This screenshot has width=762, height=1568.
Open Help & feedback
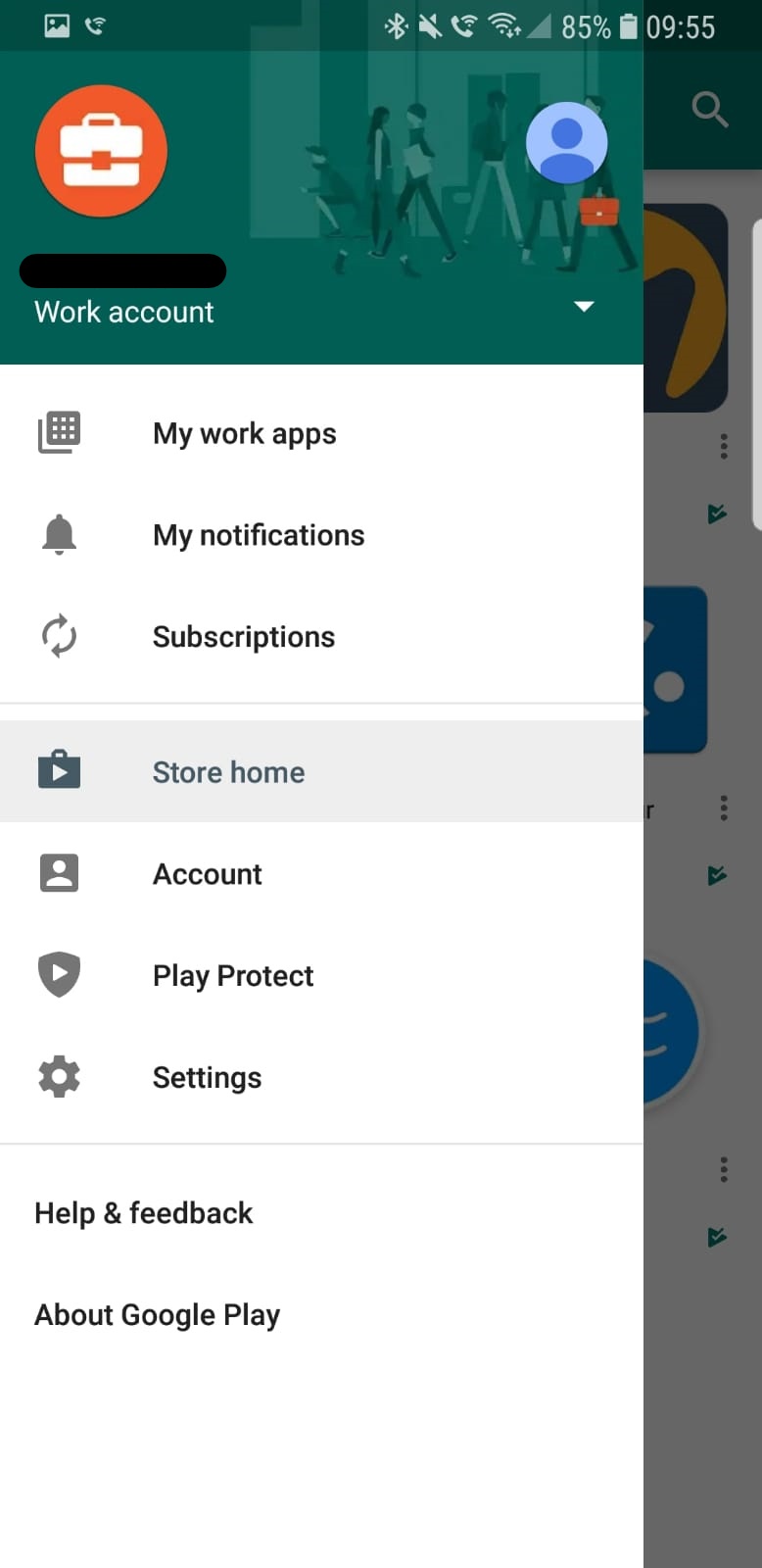pyautogui.click(x=143, y=1212)
